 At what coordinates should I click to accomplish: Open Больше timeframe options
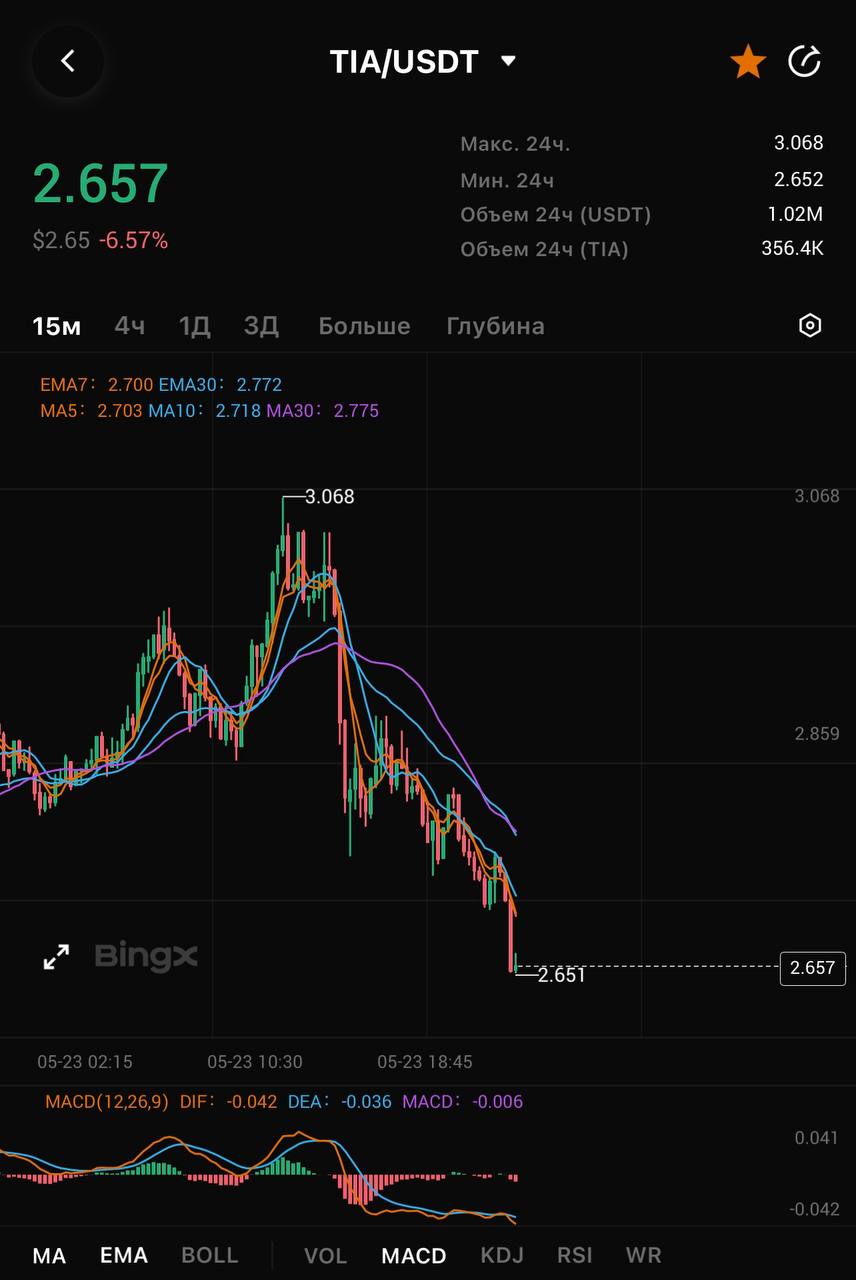click(x=364, y=326)
